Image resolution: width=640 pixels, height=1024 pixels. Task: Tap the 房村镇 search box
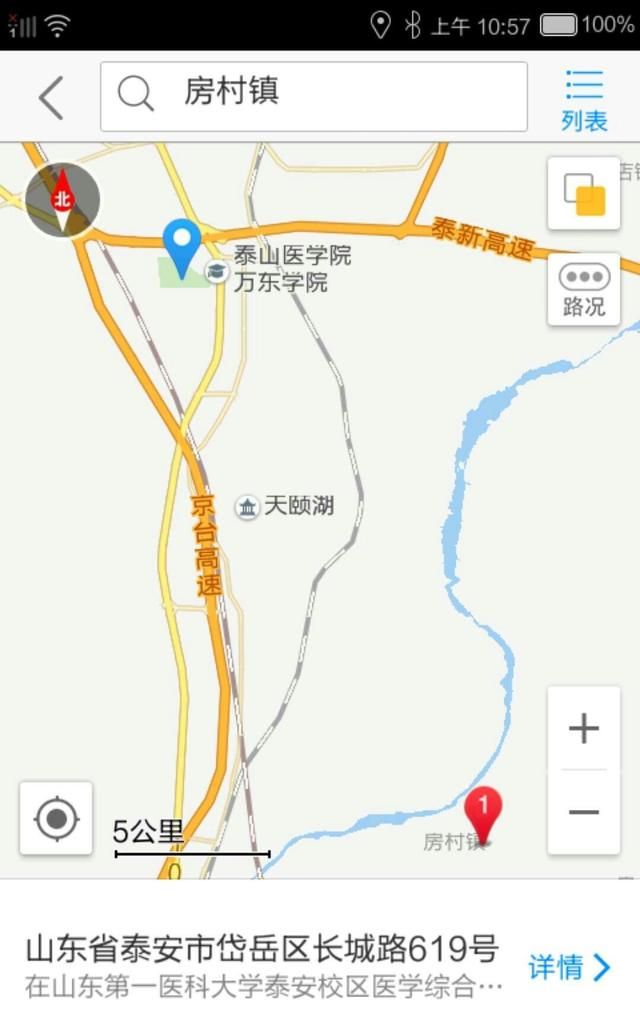313,97
